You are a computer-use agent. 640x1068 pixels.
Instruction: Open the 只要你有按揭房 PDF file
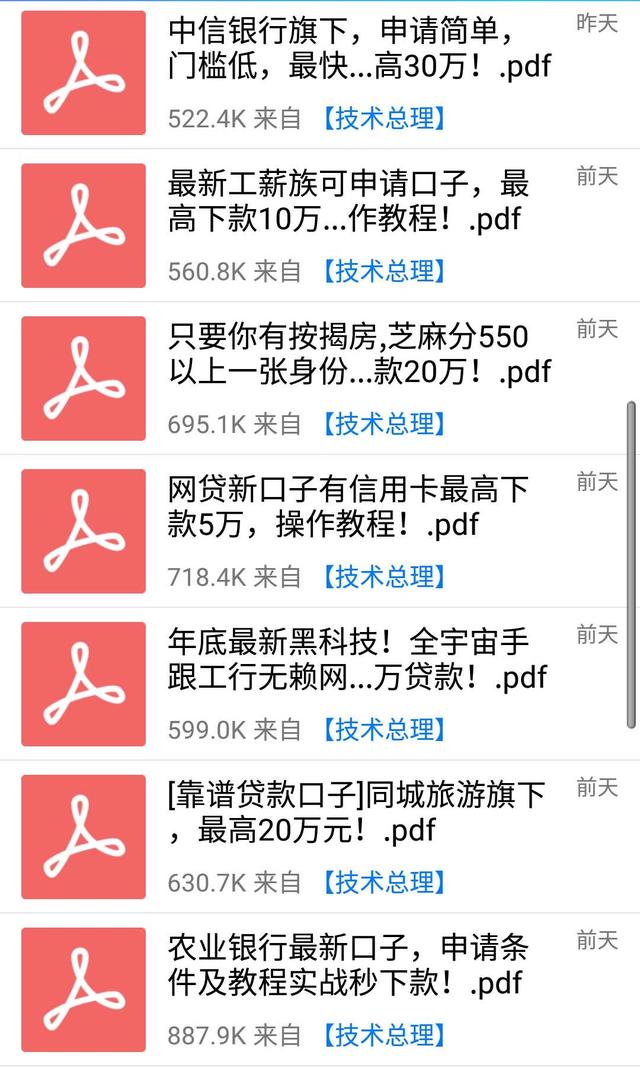pyautogui.click(x=320, y=378)
